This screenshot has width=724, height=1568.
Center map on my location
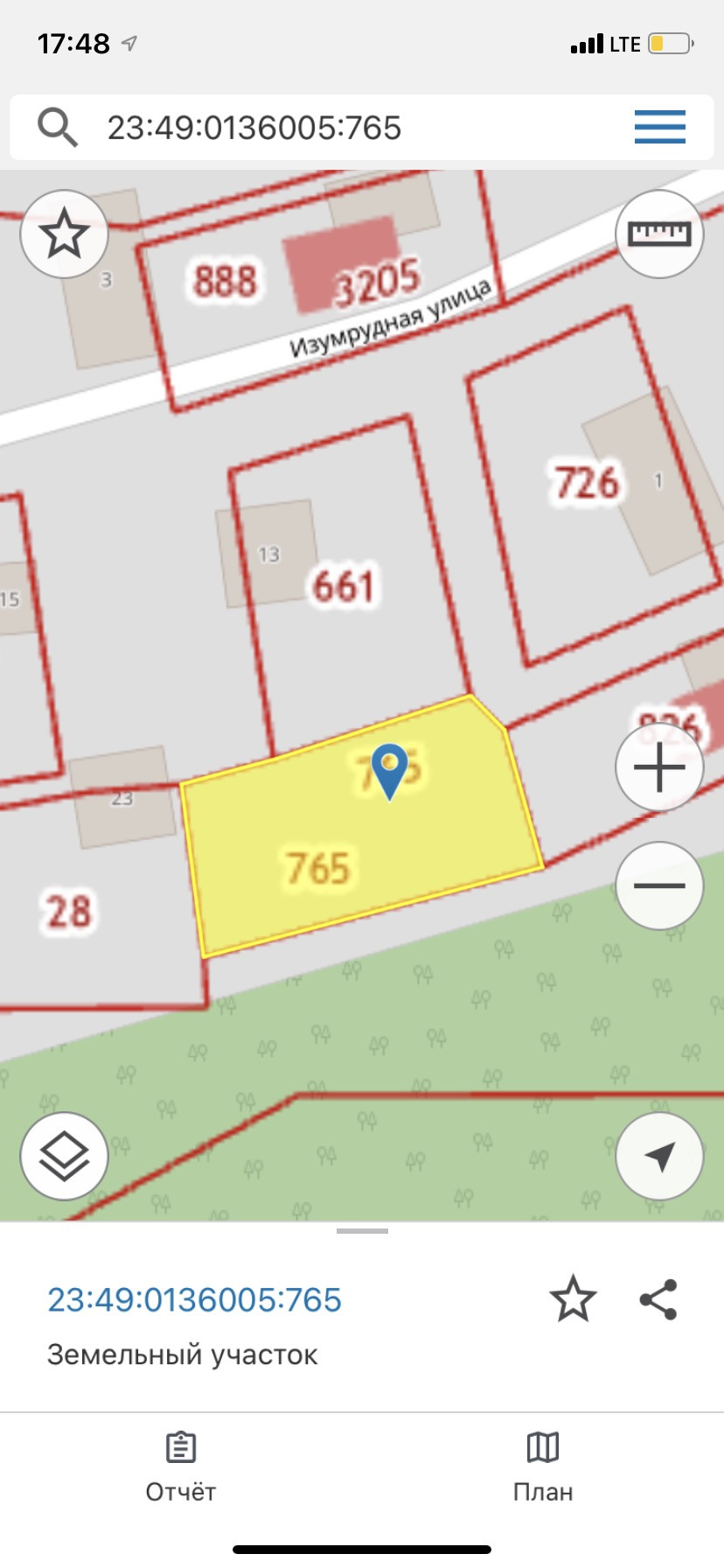pyautogui.click(x=659, y=1156)
